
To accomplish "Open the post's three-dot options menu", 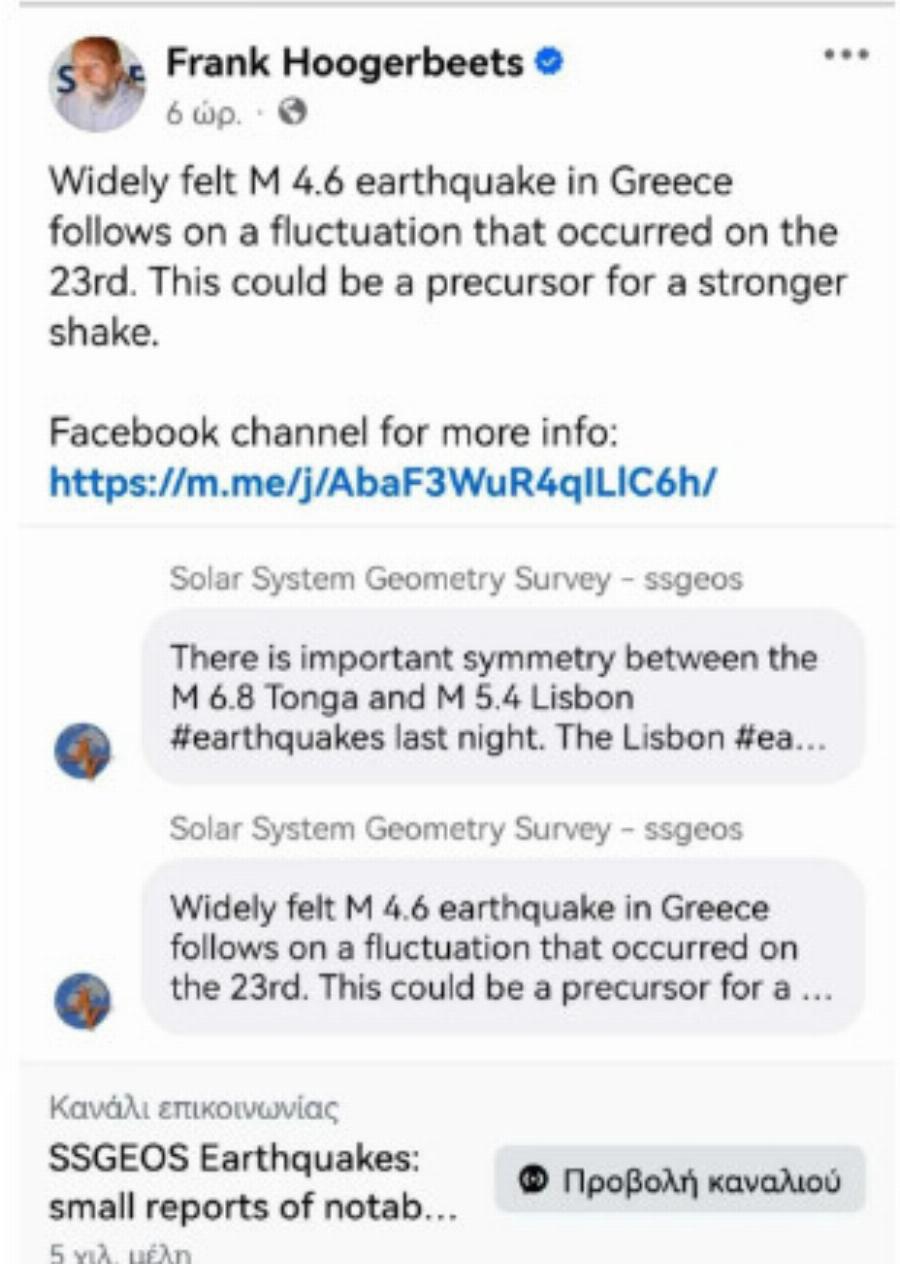I will [845, 57].
